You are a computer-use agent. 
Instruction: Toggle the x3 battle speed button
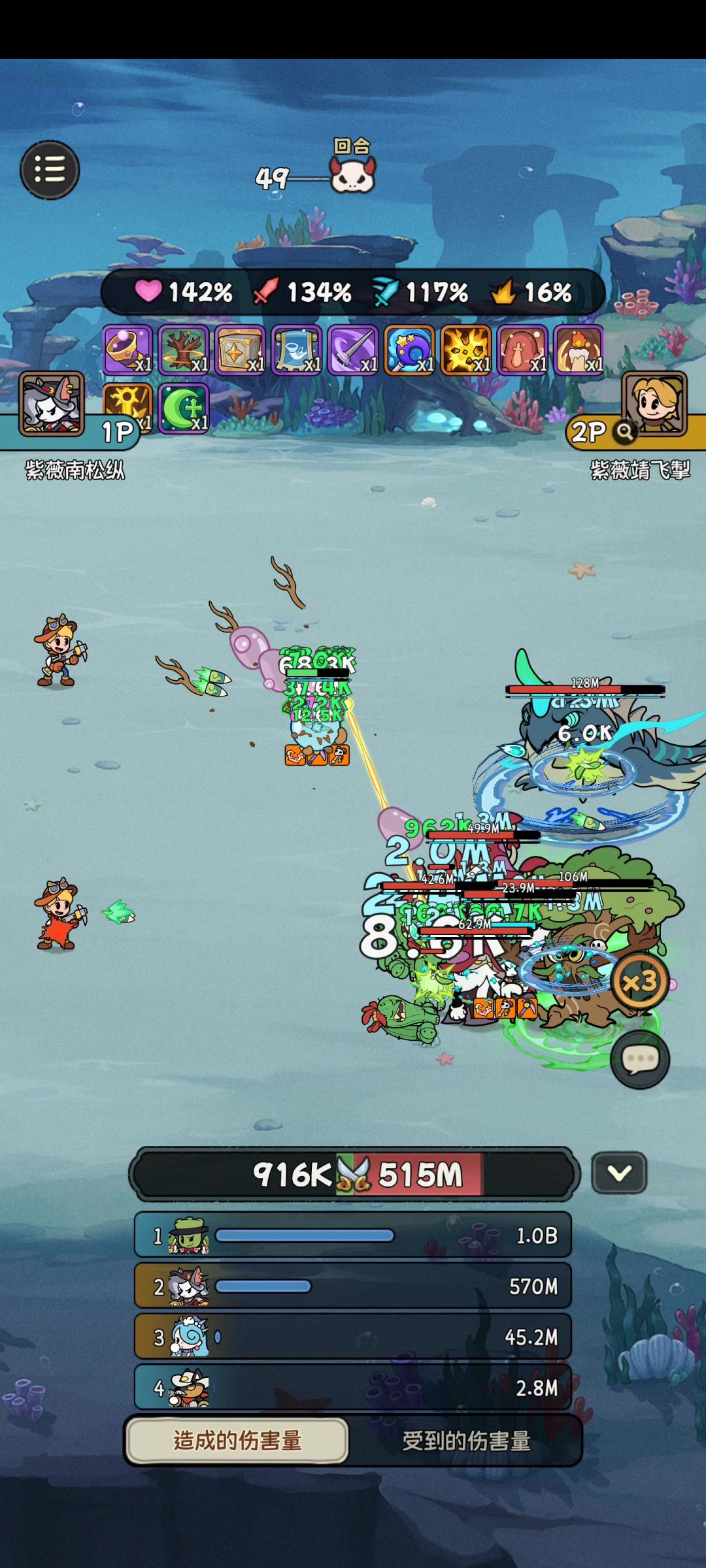tap(639, 981)
